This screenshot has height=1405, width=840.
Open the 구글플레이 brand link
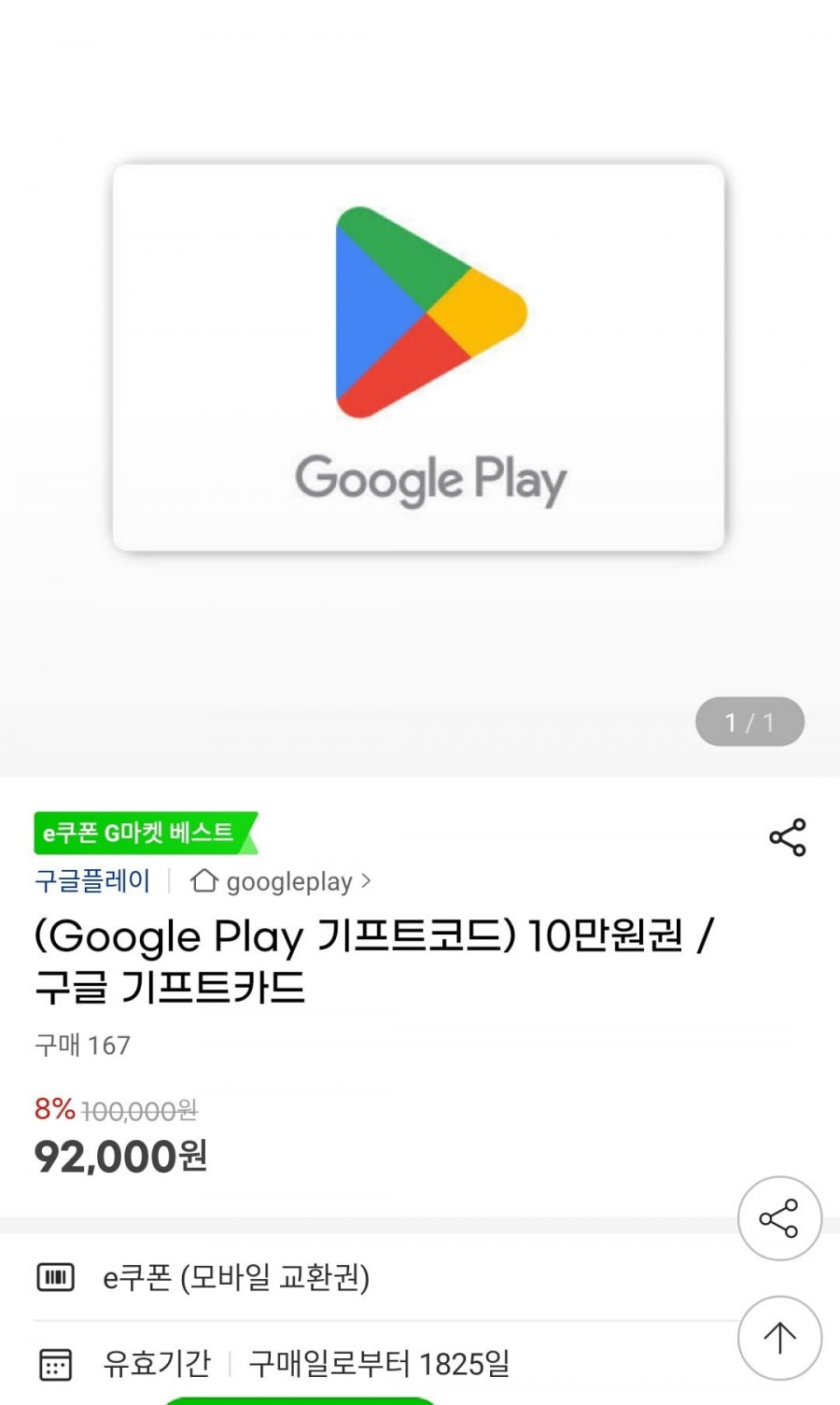point(92,881)
